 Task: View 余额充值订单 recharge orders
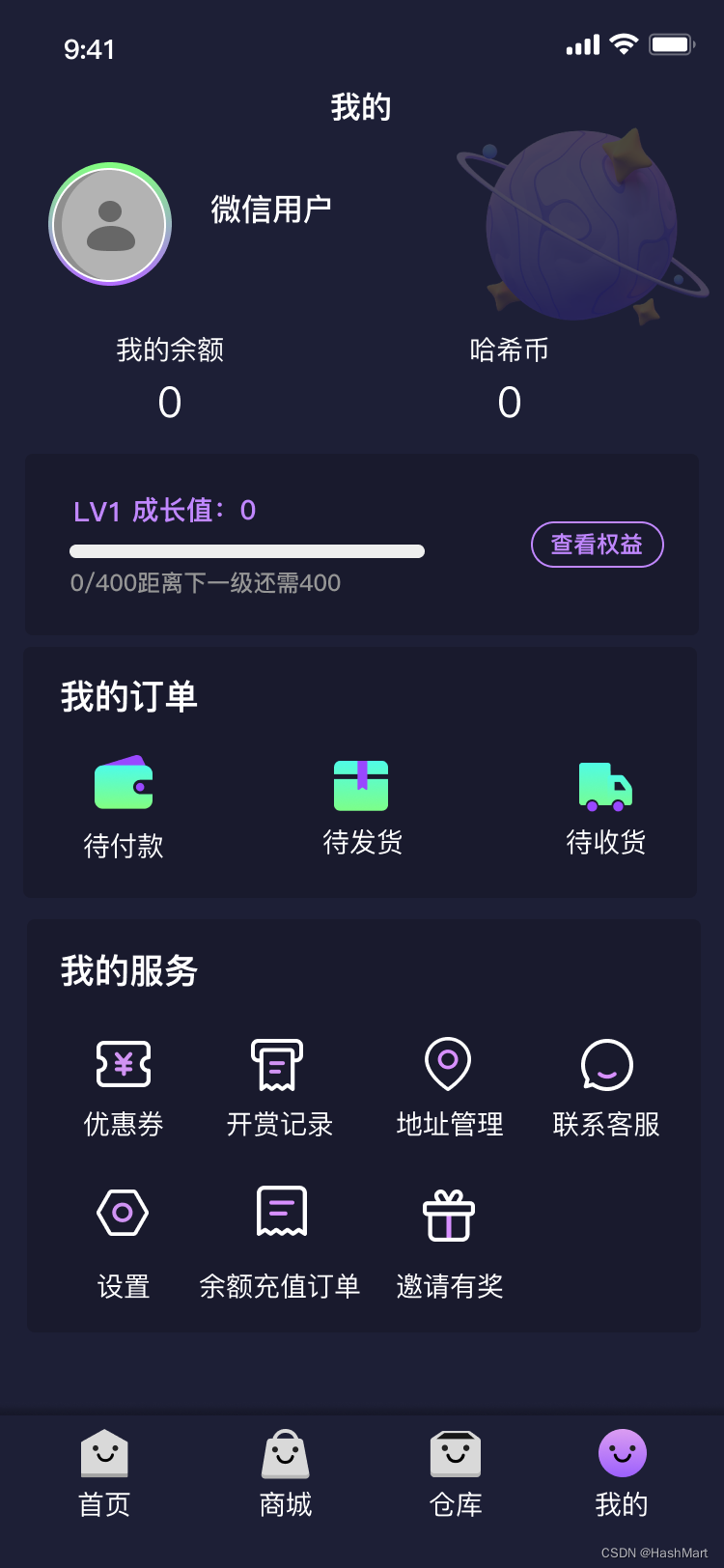[x=280, y=1241]
